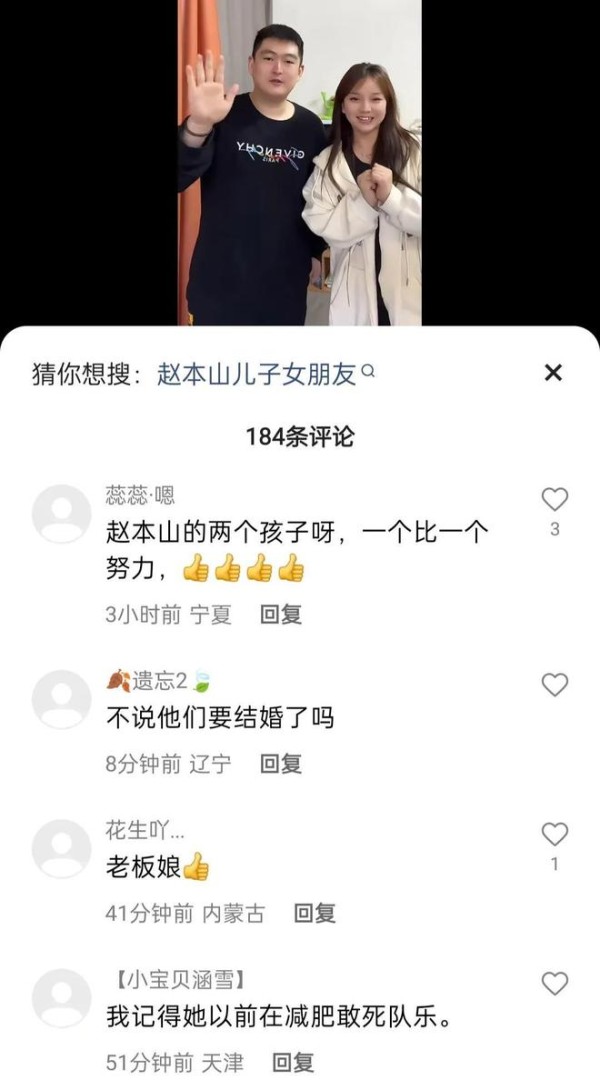Open 小宝贝涵雪's profile avatar
Screen dimensions: 600x1090
click(x=61, y=997)
